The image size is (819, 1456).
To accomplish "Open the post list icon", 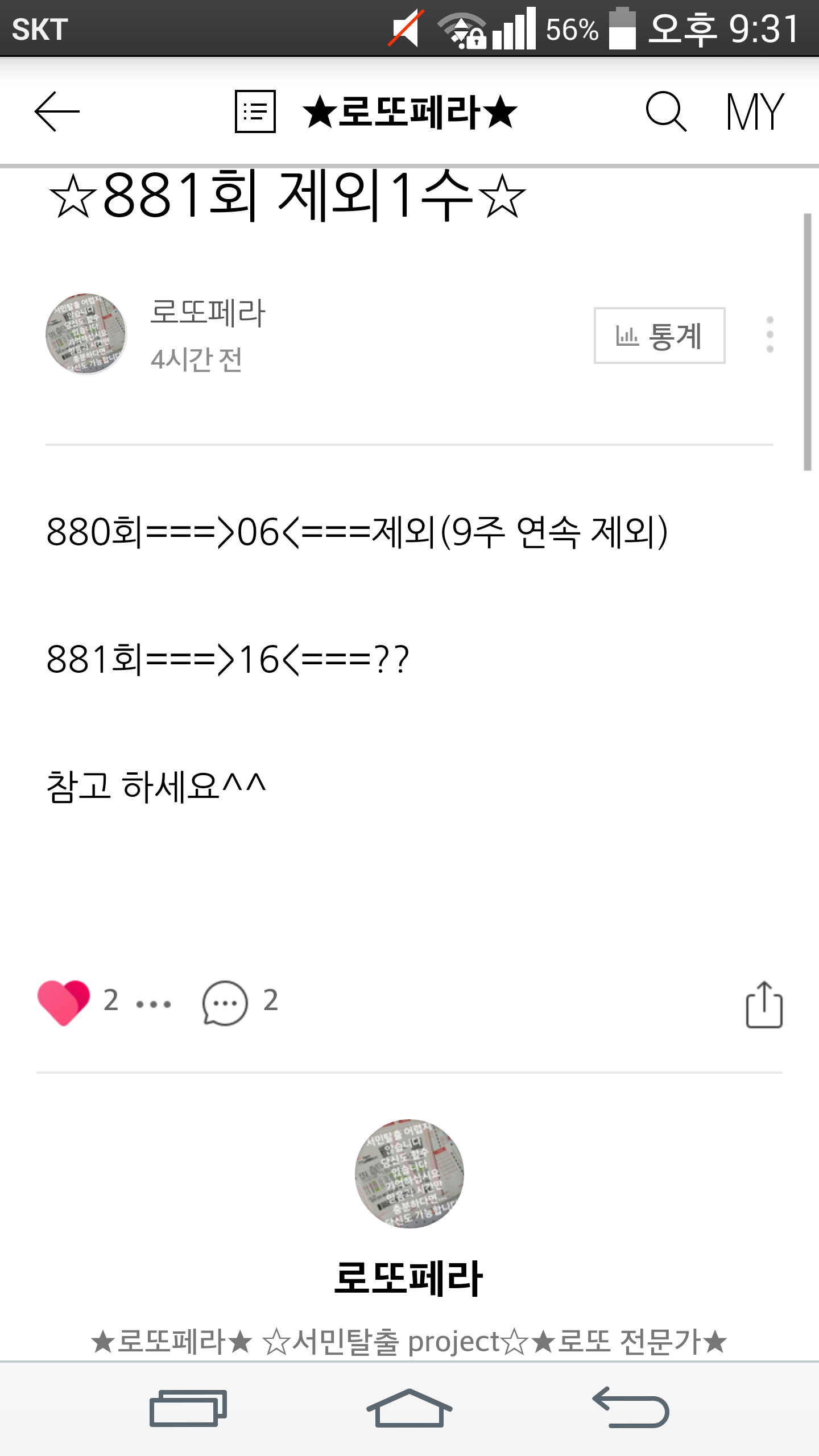I will pyautogui.click(x=255, y=111).
